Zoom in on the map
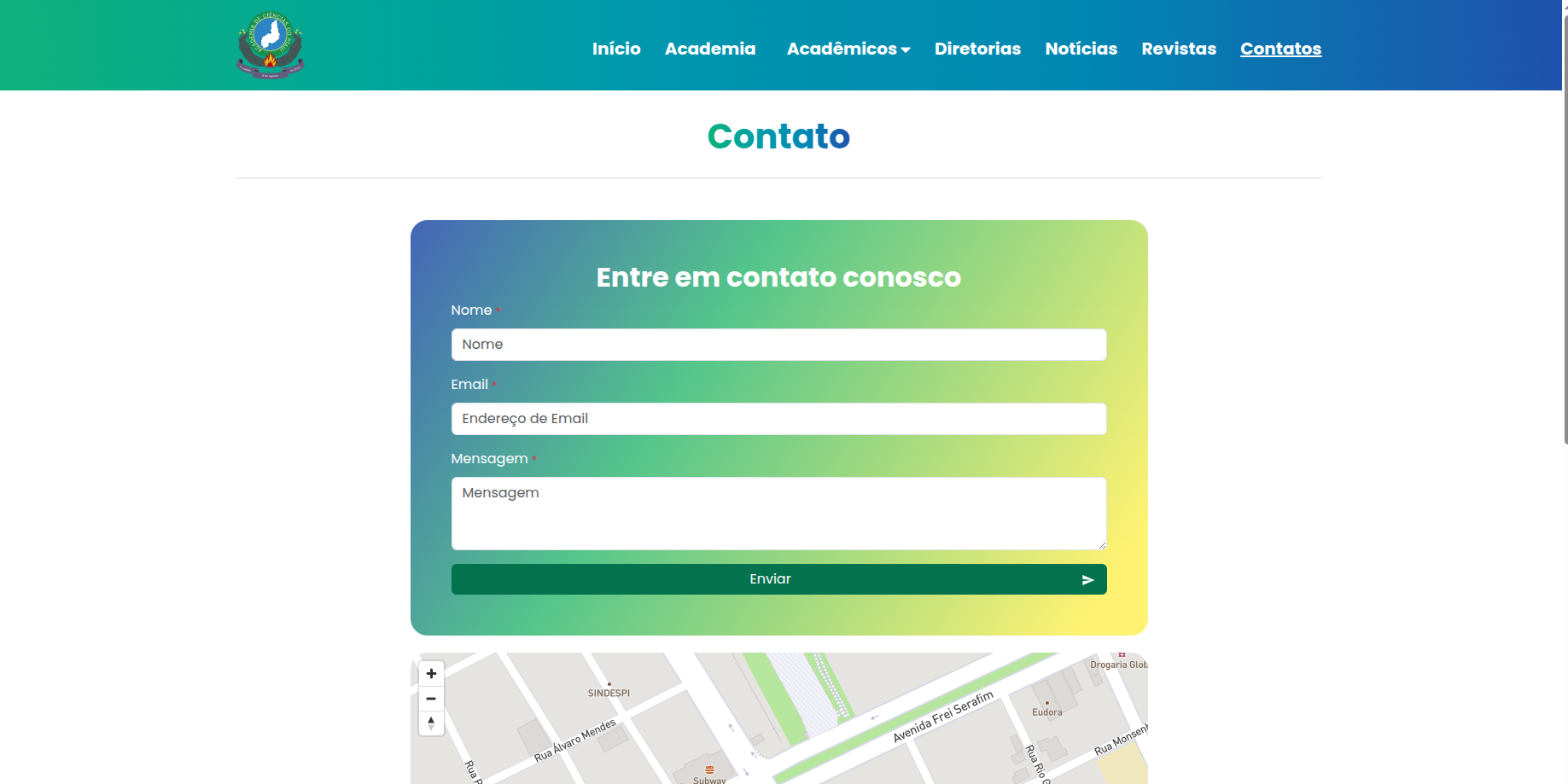This screenshot has width=1568, height=784. (431, 674)
